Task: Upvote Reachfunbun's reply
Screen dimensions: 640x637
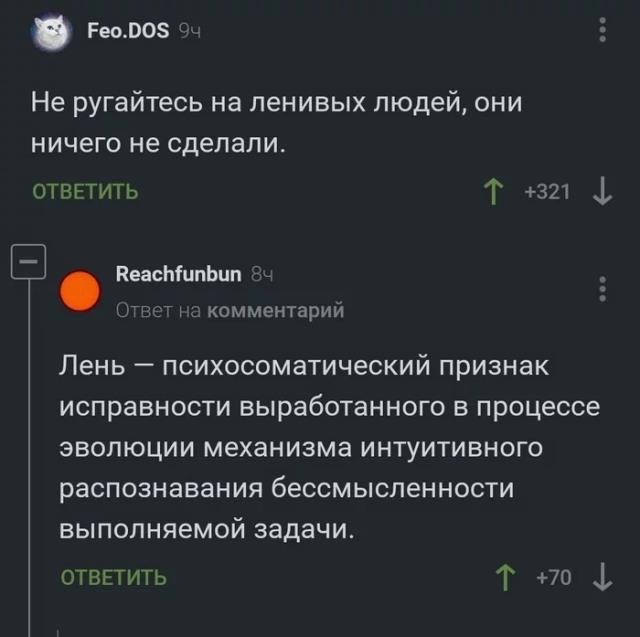Action: point(507,577)
